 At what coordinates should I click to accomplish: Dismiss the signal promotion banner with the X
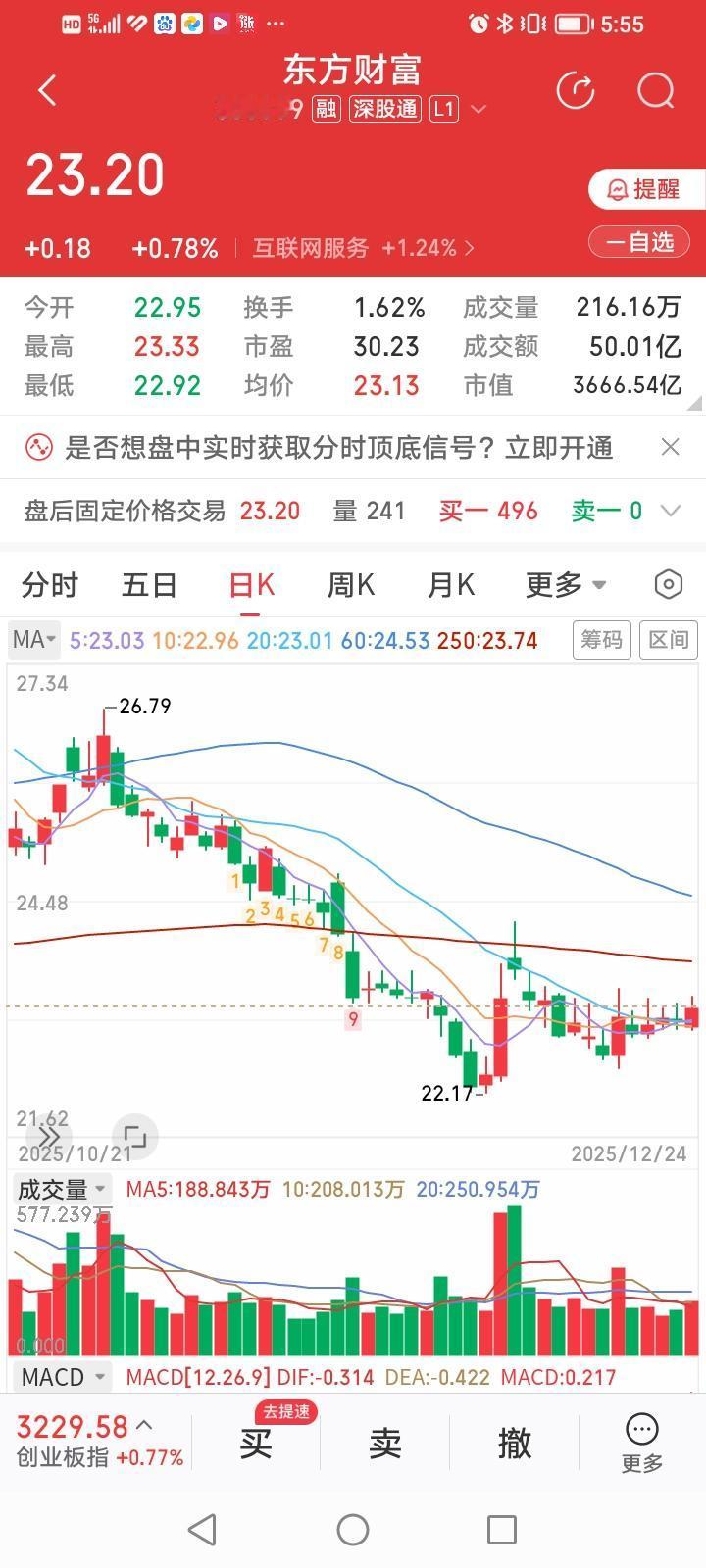pyautogui.click(x=671, y=447)
